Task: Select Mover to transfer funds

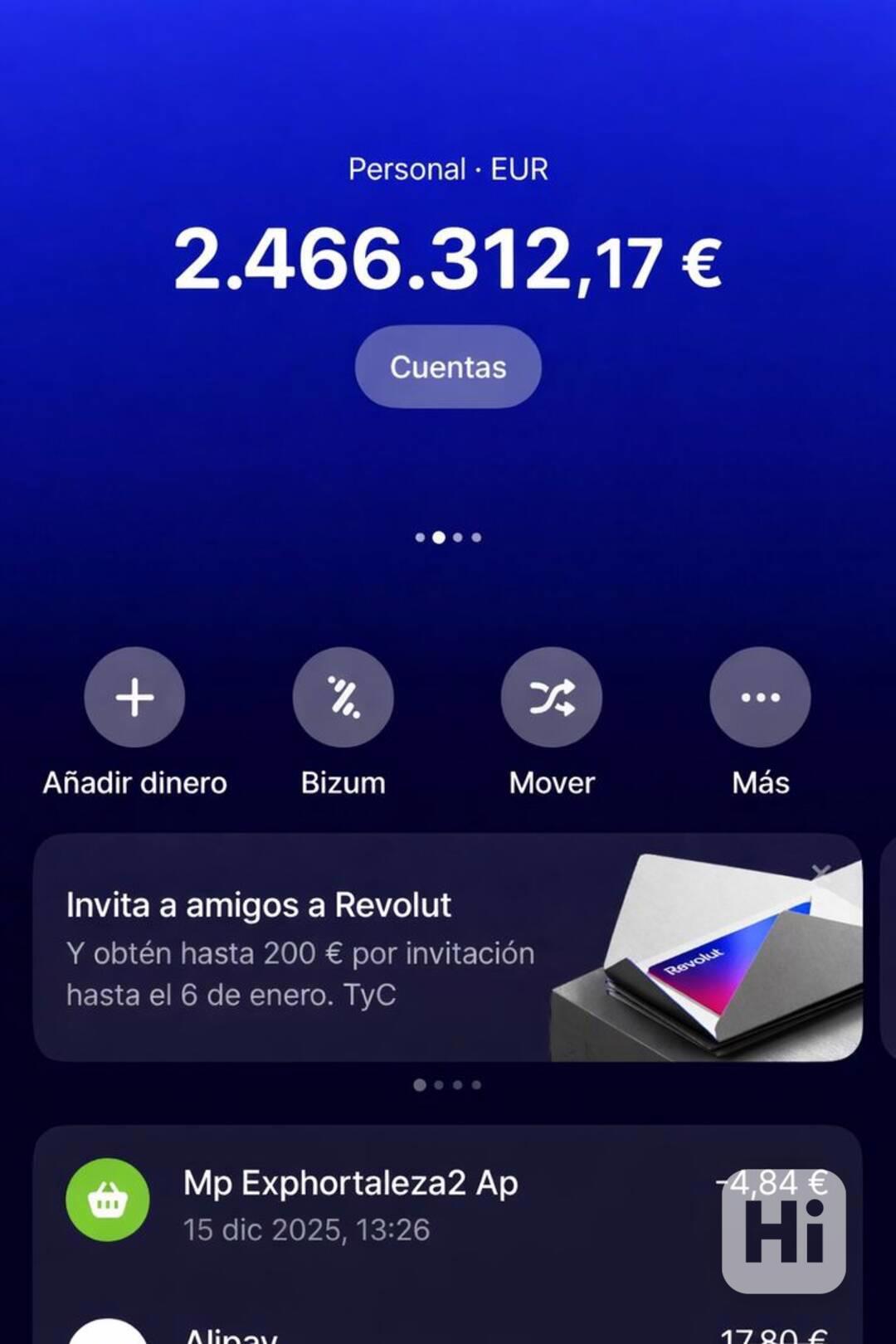Action: (552, 697)
